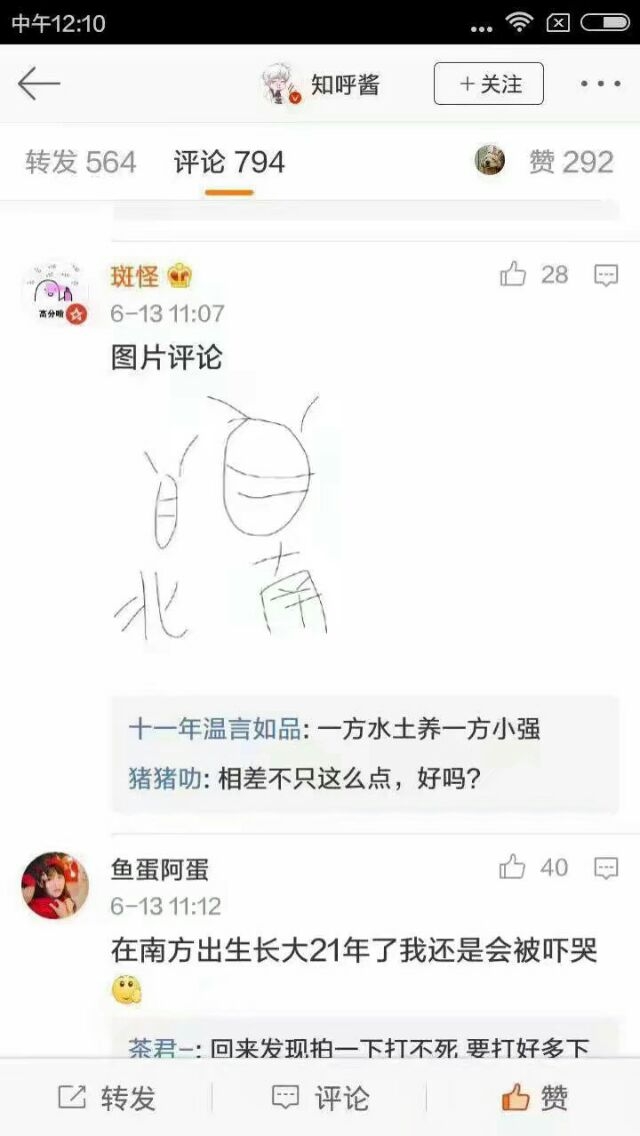Like the post with the bottom 赞 button
The width and height of the screenshot is (640, 1136).
coord(535,1098)
